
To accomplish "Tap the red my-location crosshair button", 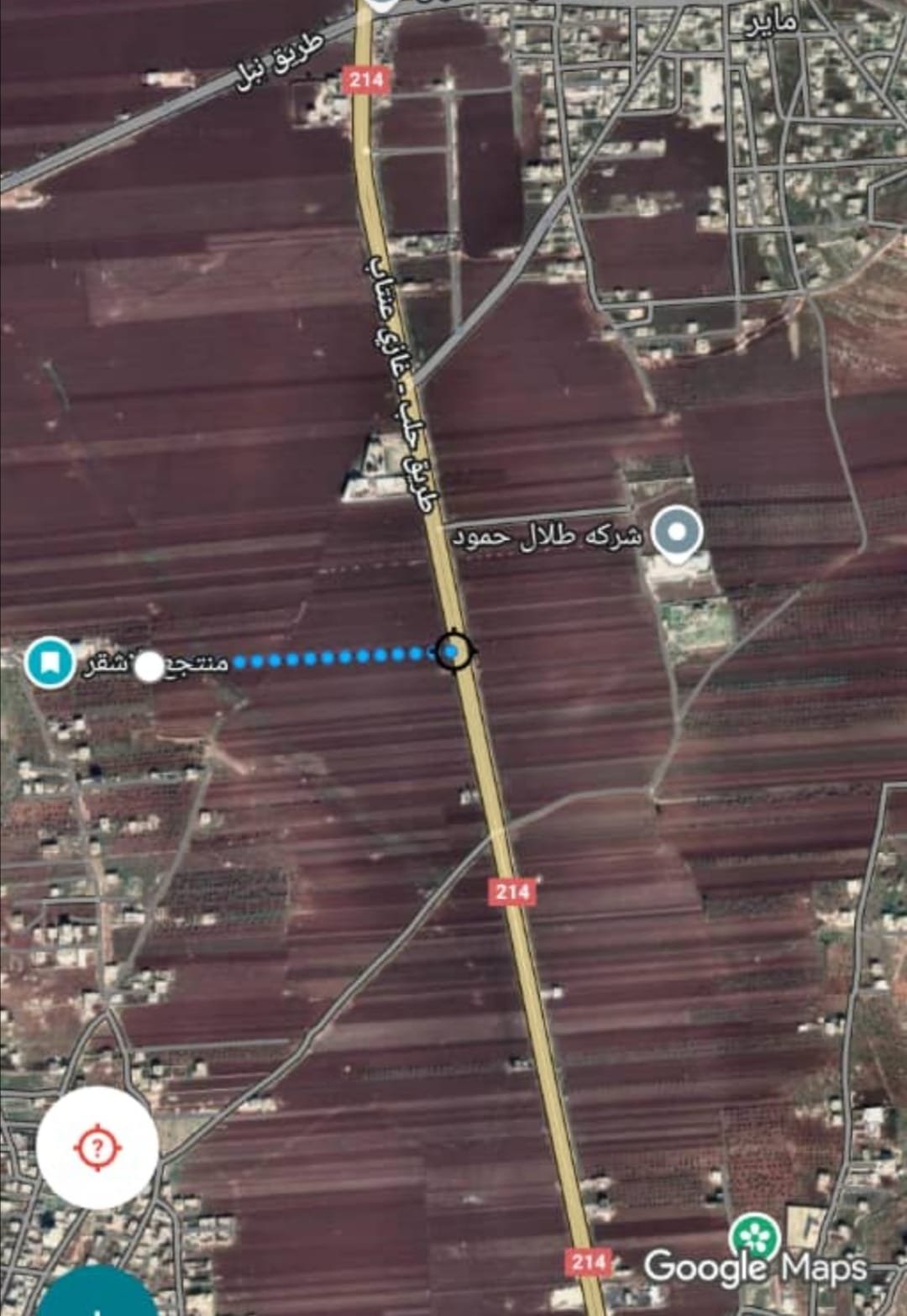I will tap(97, 1147).
